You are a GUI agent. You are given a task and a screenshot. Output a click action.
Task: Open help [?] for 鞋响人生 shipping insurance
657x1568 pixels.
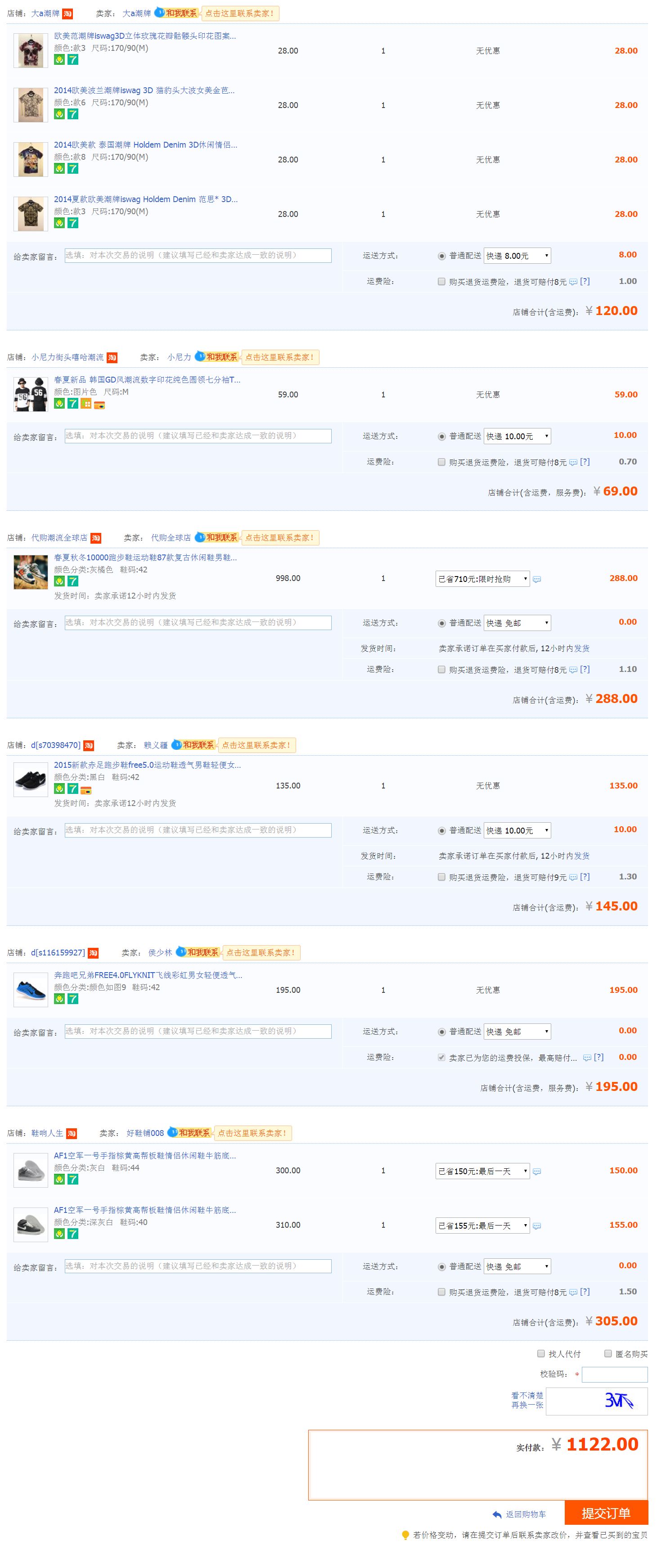(x=585, y=1291)
